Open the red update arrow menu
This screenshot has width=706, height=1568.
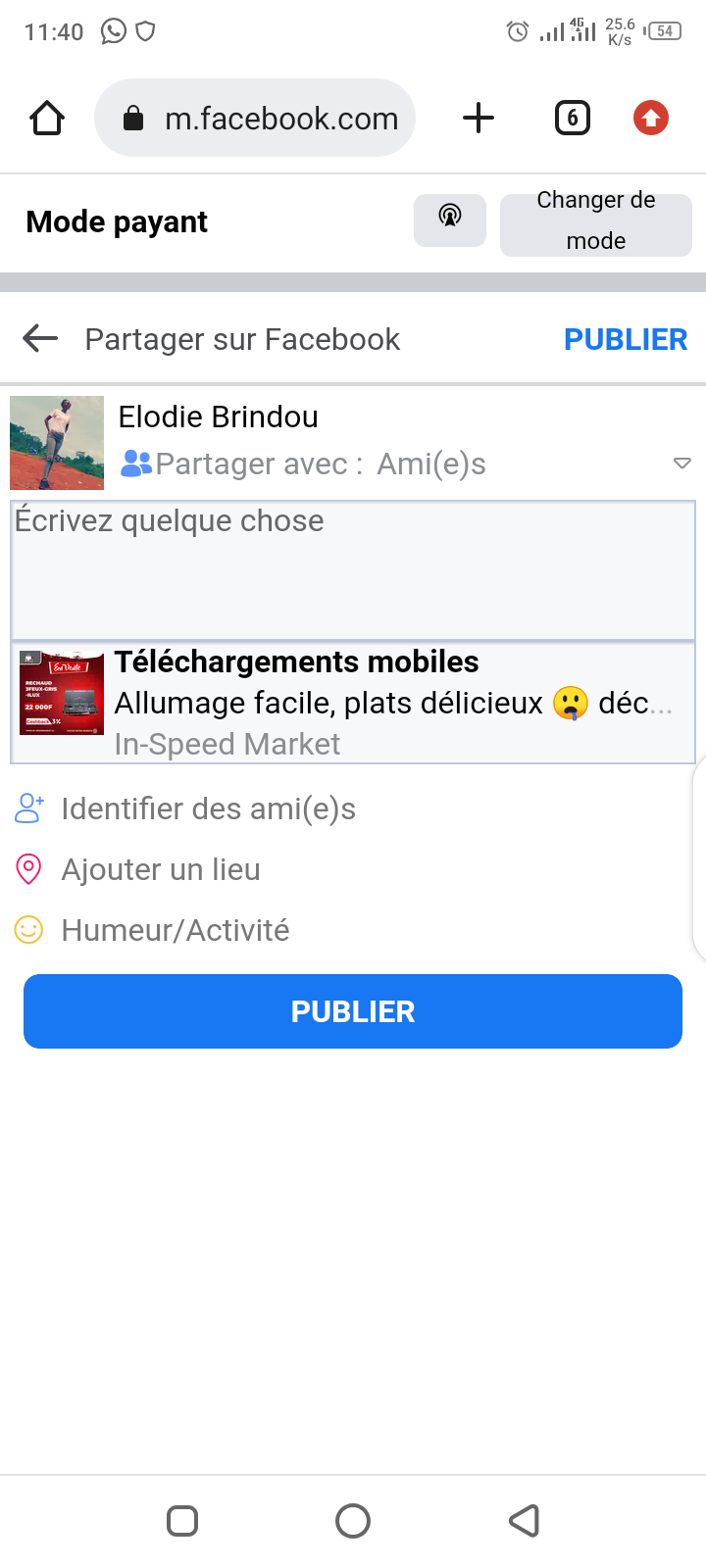pyautogui.click(x=650, y=119)
